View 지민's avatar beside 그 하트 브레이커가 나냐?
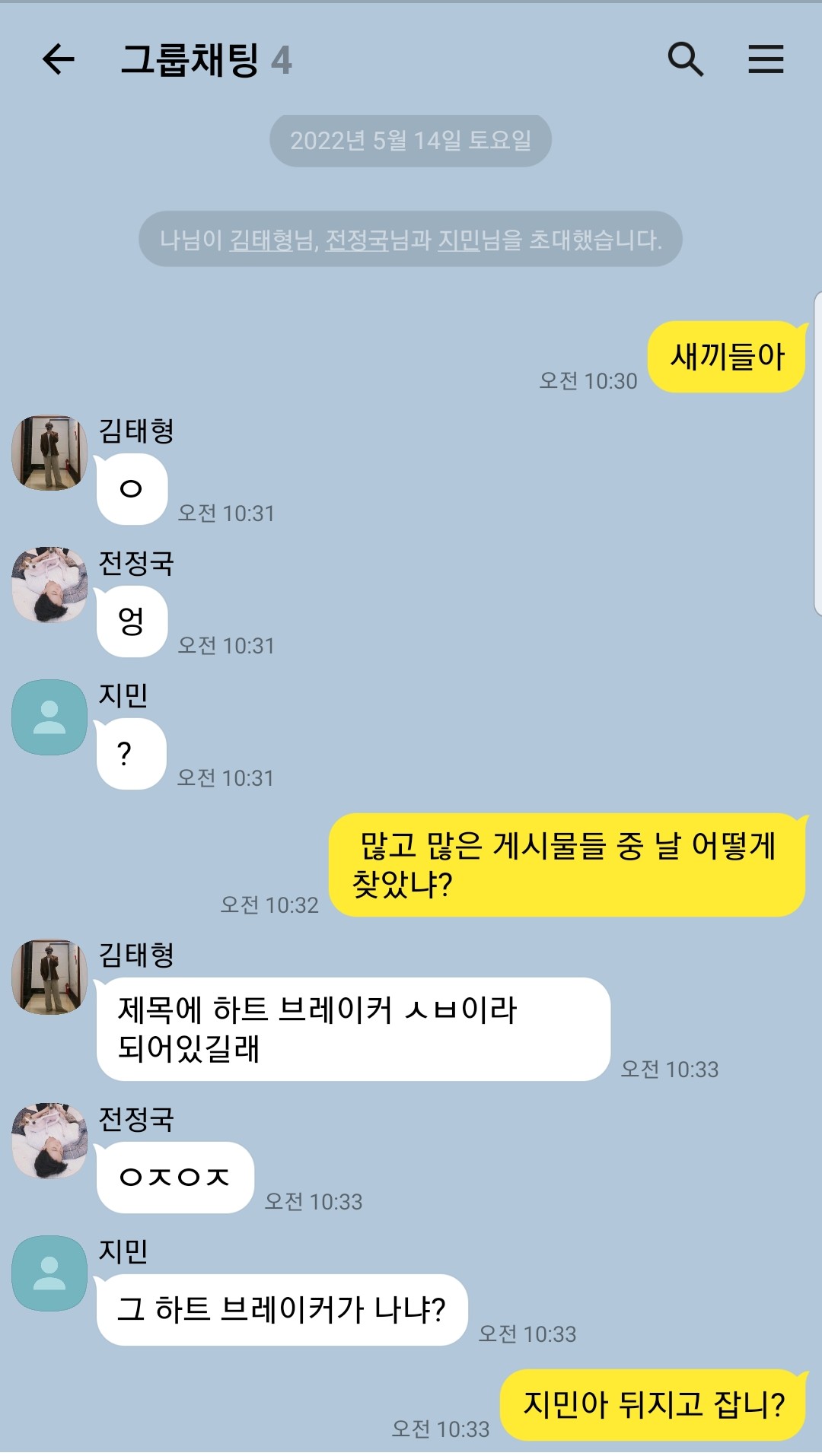The width and height of the screenshot is (822, 1456). tap(49, 1273)
